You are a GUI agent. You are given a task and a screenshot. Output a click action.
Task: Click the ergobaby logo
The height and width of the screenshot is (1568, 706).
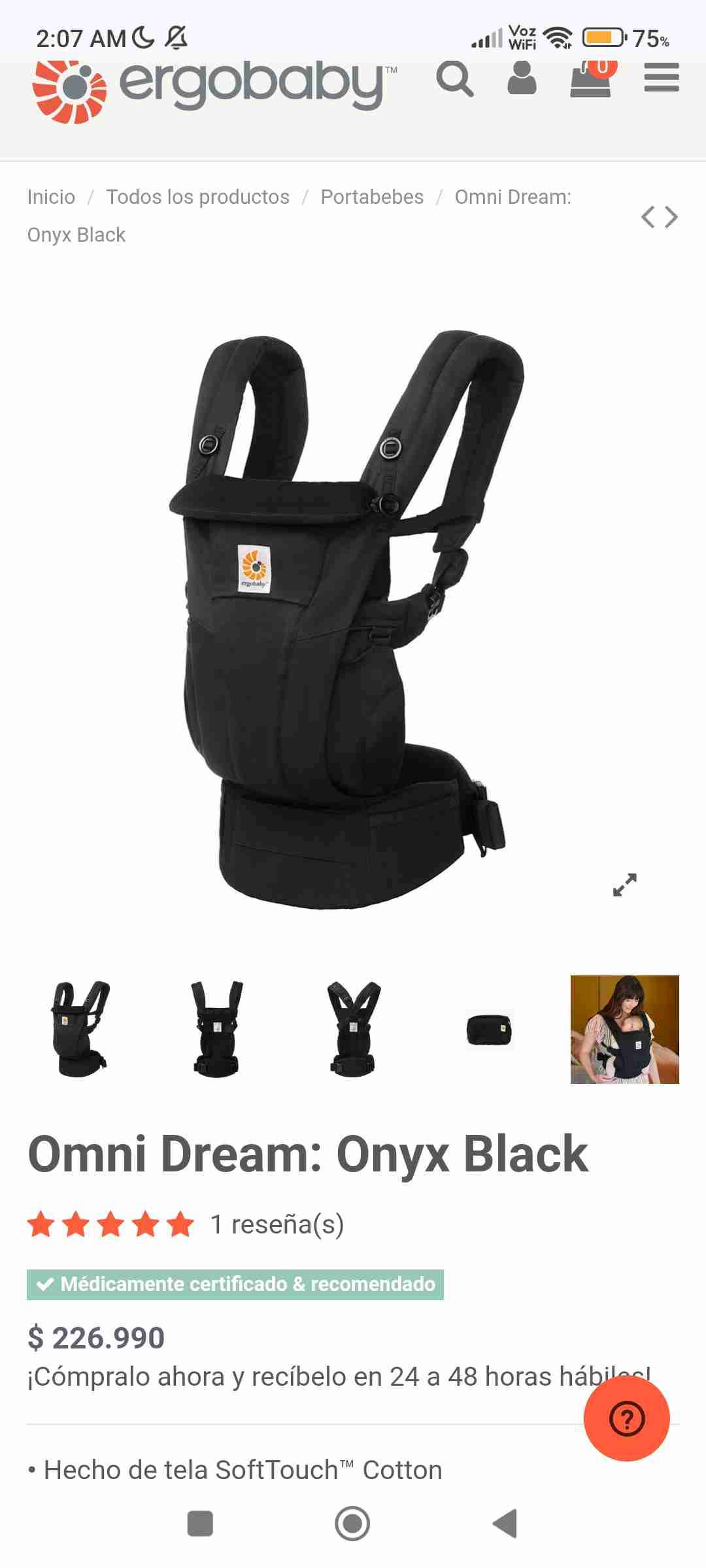pos(196,85)
